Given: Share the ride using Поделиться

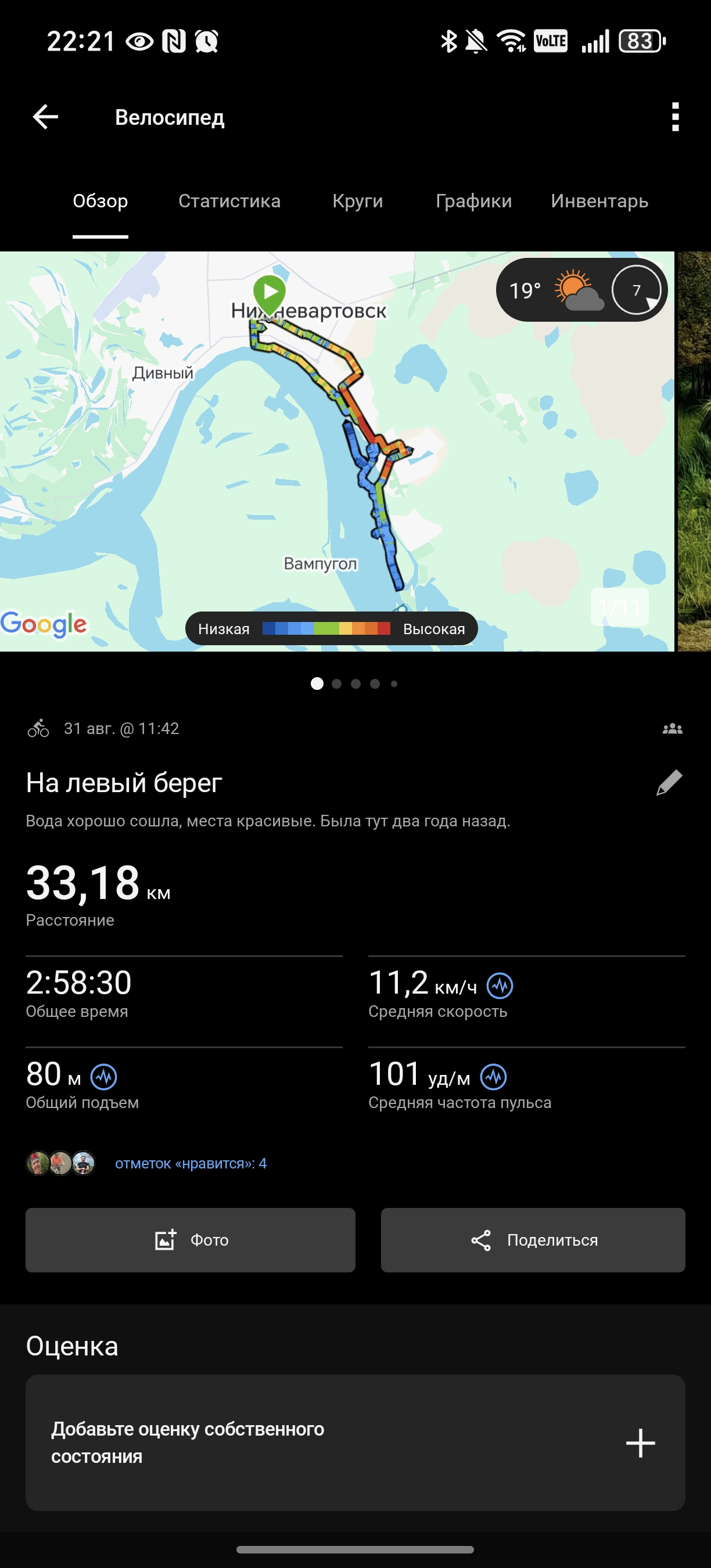Looking at the screenshot, I should click(533, 1240).
